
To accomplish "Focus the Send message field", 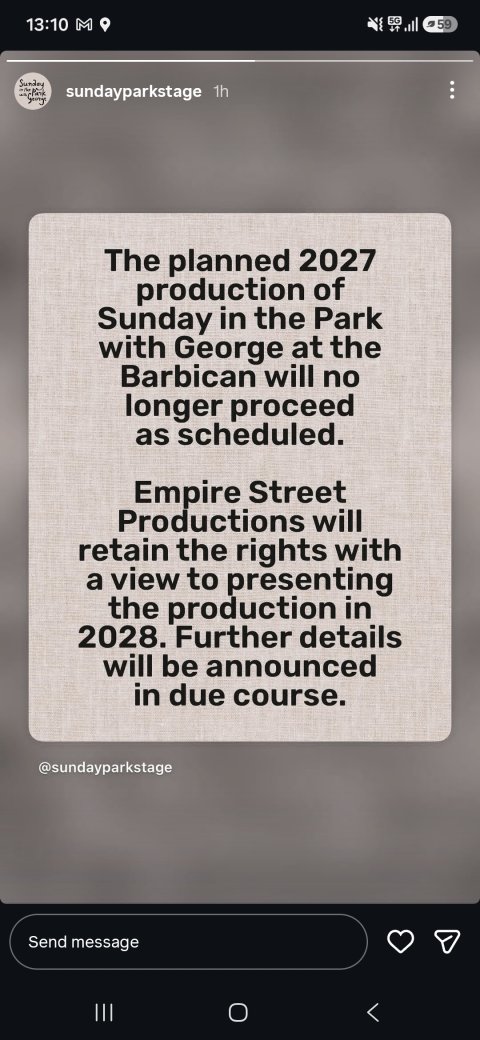I will [188, 942].
